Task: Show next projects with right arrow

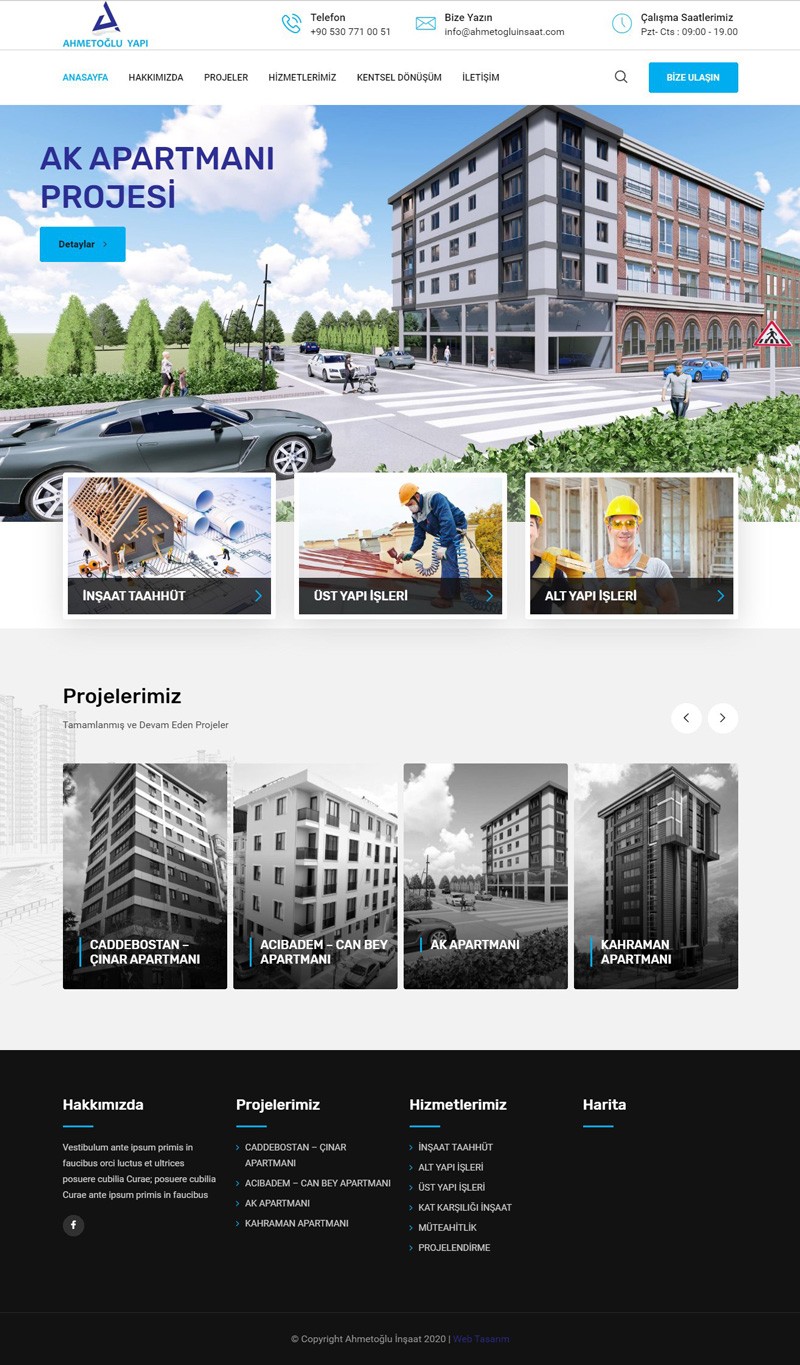Action: click(x=723, y=718)
